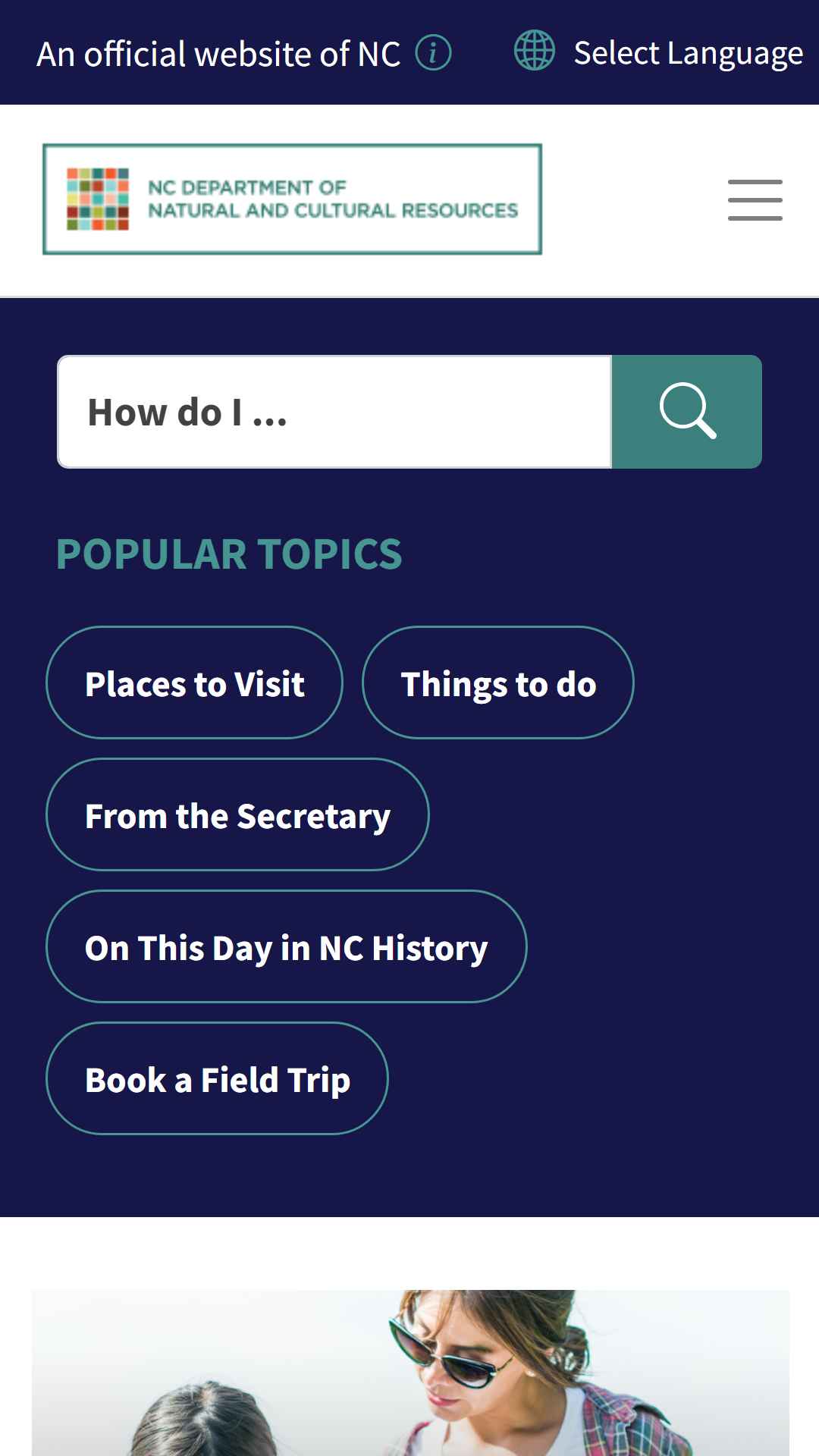Screen dimensions: 819x1456
Task: Select the Places to Visit topic
Action: click(x=195, y=682)
